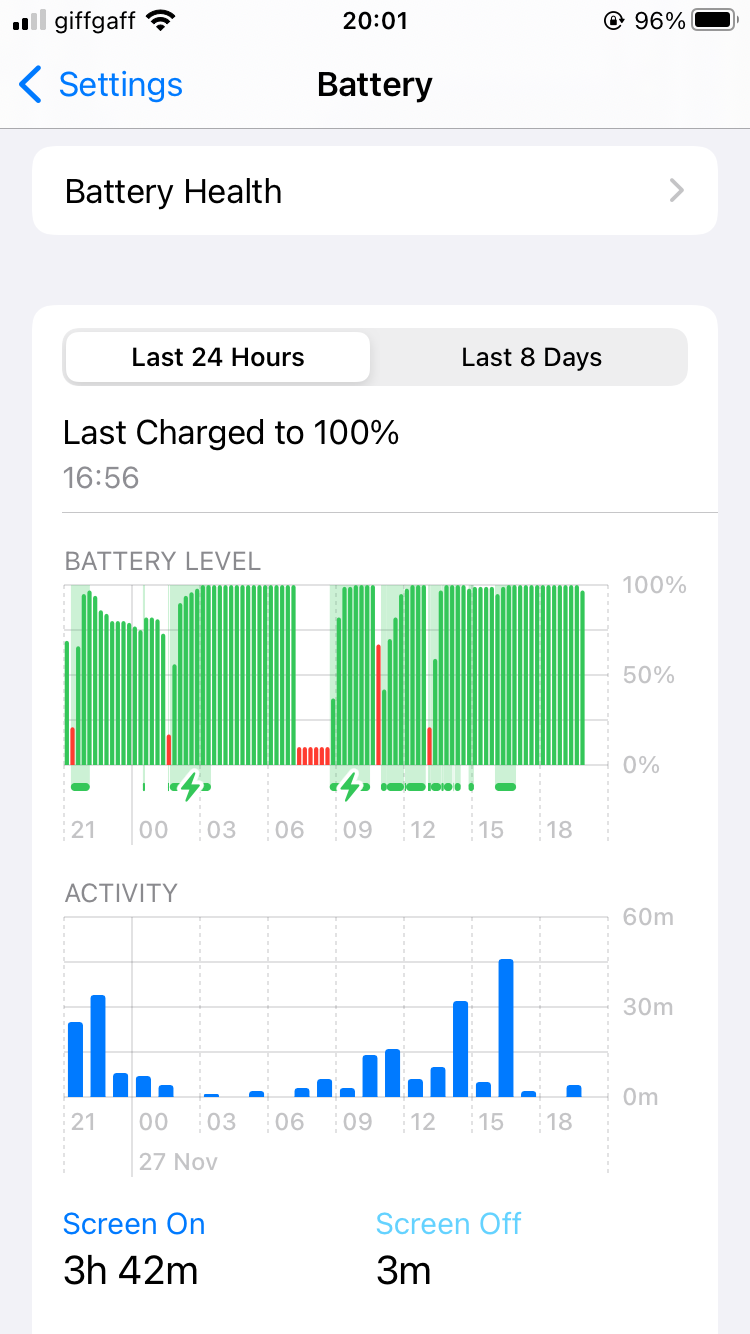Toggle the Screen Off activity filter
The width and height of the screenshot is (750, 1334).
pyautogui.click(x=448, y=1224)
